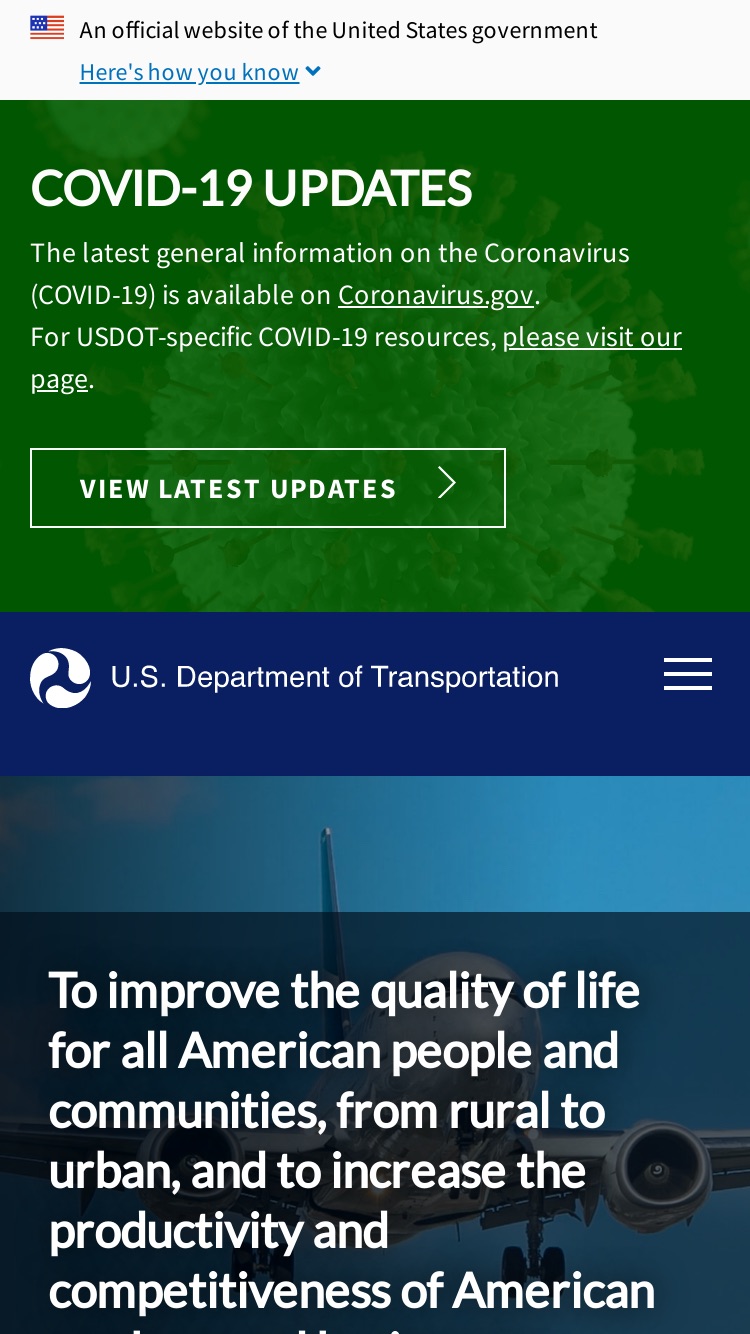Go to U.S. Department of Transportation home

tap(295, 678)
